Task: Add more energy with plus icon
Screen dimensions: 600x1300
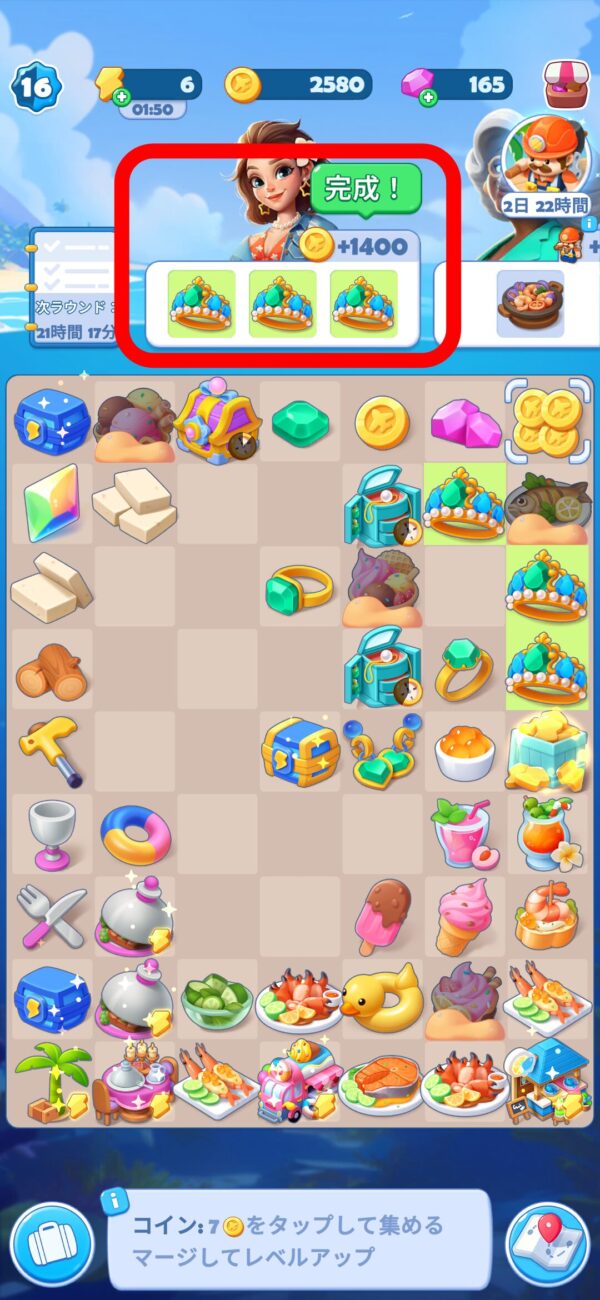Action: coord(121,97)
